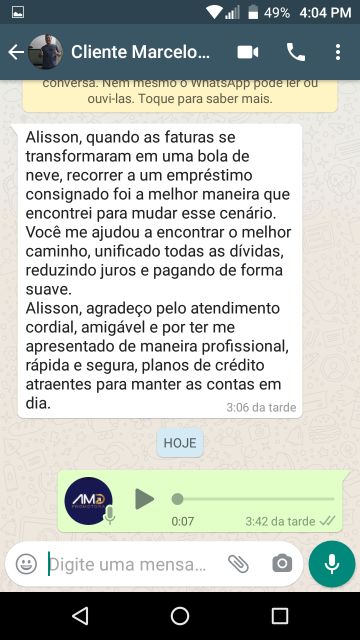Screen dimensions: 360x640
Task: Tap the green microphone record button
Action: coord(332,564)
